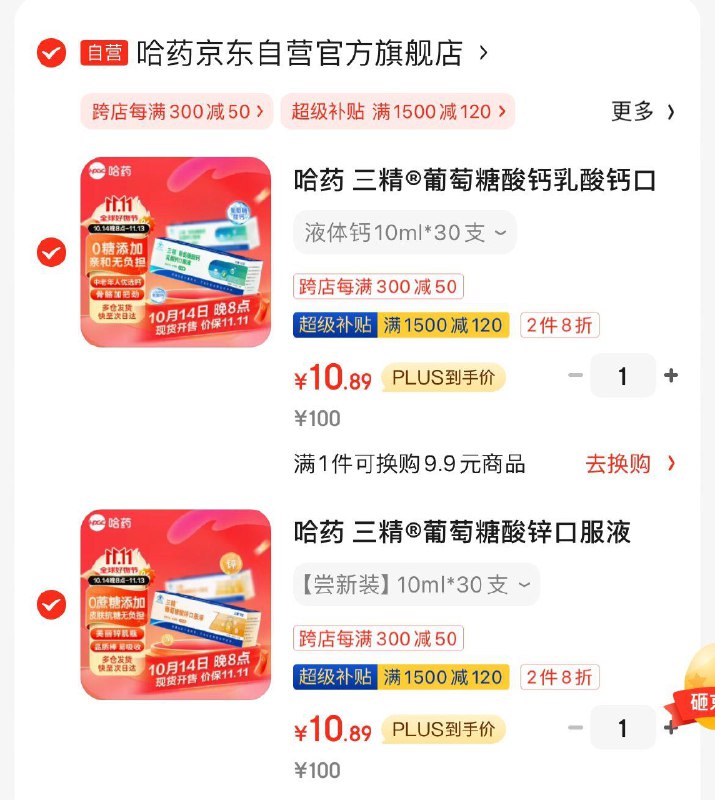This screenshot has height=800, width=715.
Task: Open the 超级补贴 满1500减120 coupon chip at top
Action: click(397, 111)
